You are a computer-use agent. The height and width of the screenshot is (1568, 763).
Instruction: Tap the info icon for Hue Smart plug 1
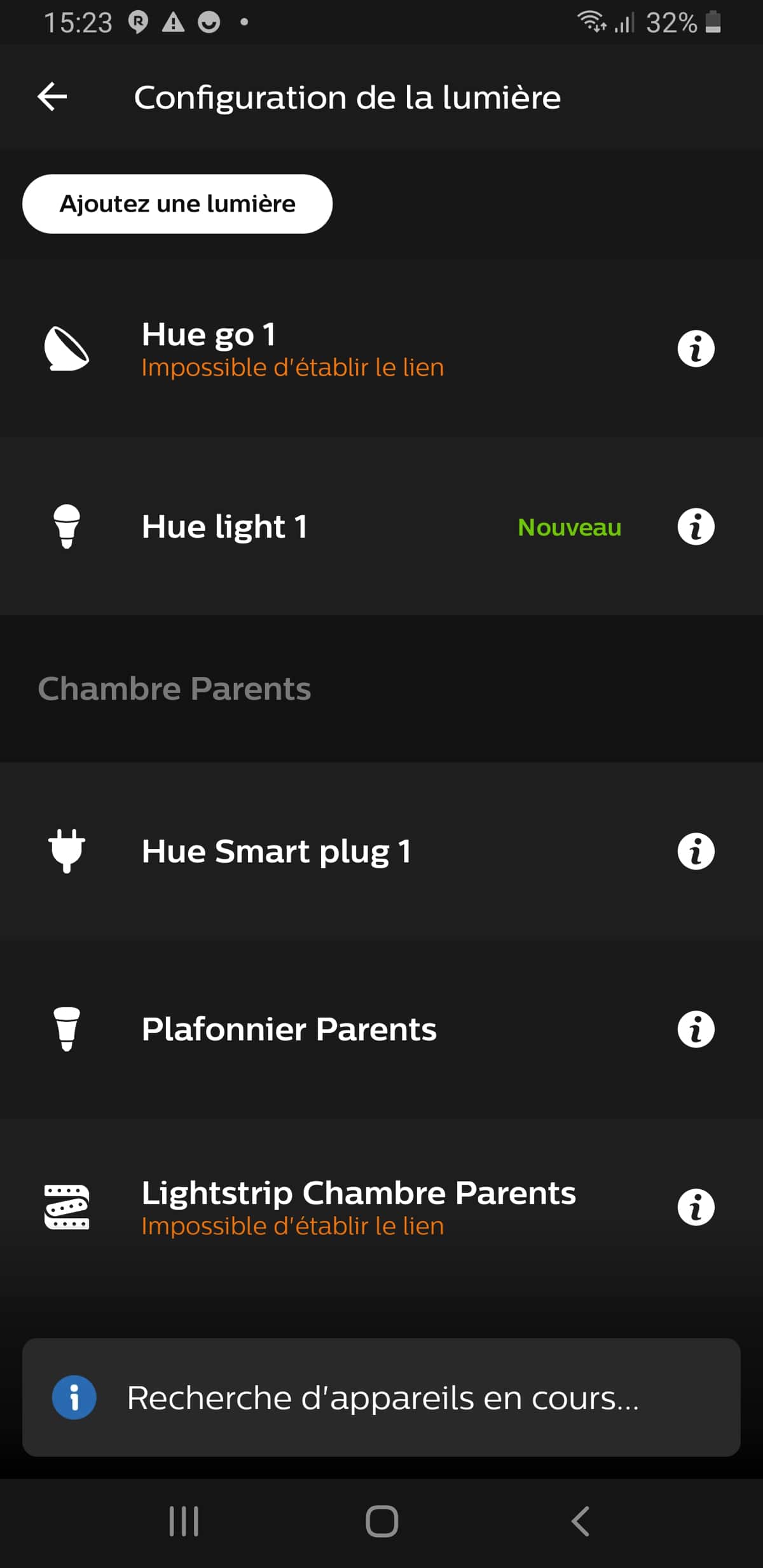point(696,852)
